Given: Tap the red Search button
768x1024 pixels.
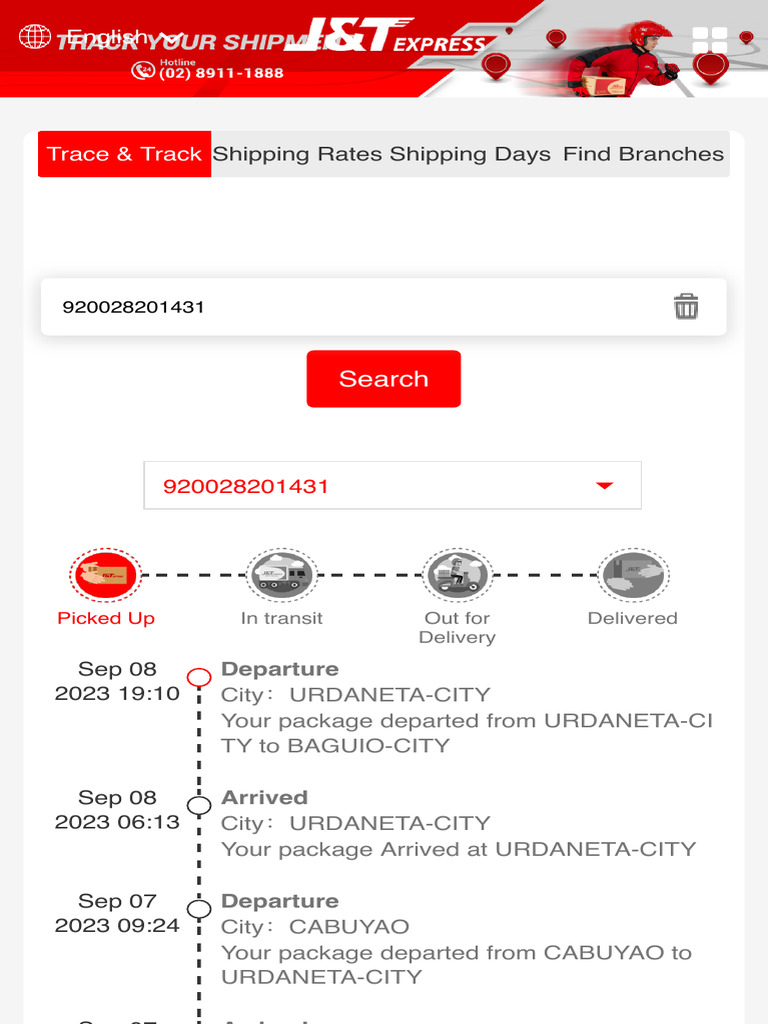Looking at the screenshot, I should (384, 379).
